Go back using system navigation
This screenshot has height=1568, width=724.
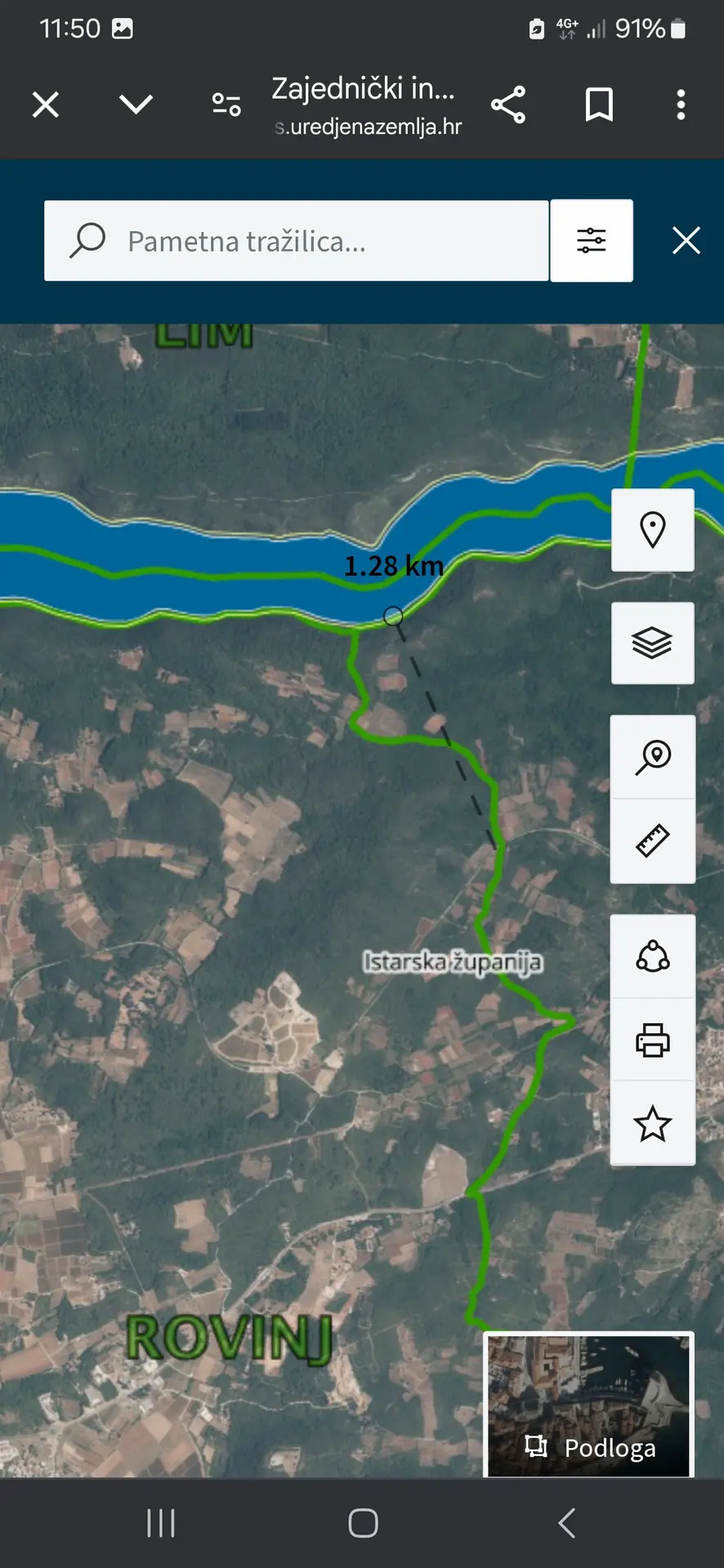(566, 1523)
